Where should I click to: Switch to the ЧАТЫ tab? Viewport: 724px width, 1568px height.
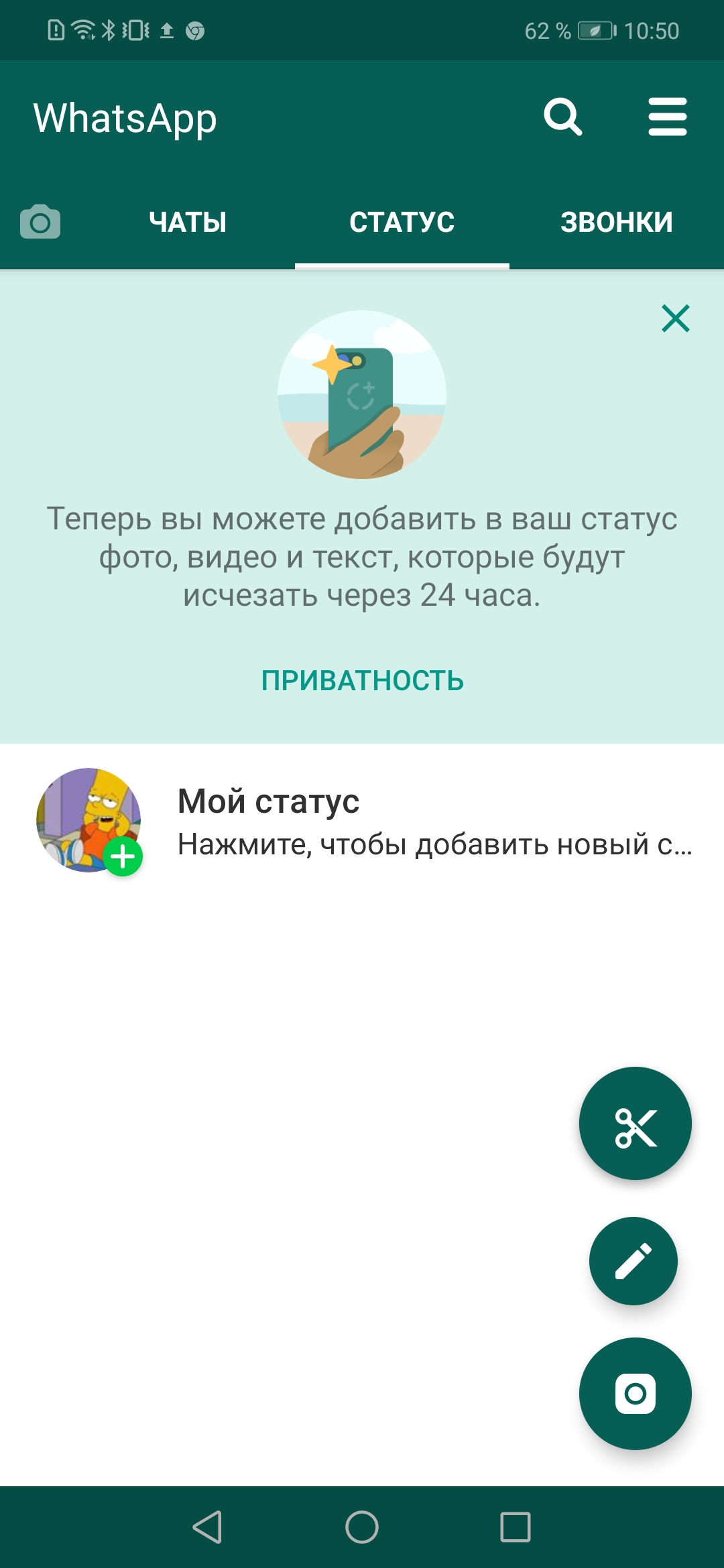pos(188,222)
